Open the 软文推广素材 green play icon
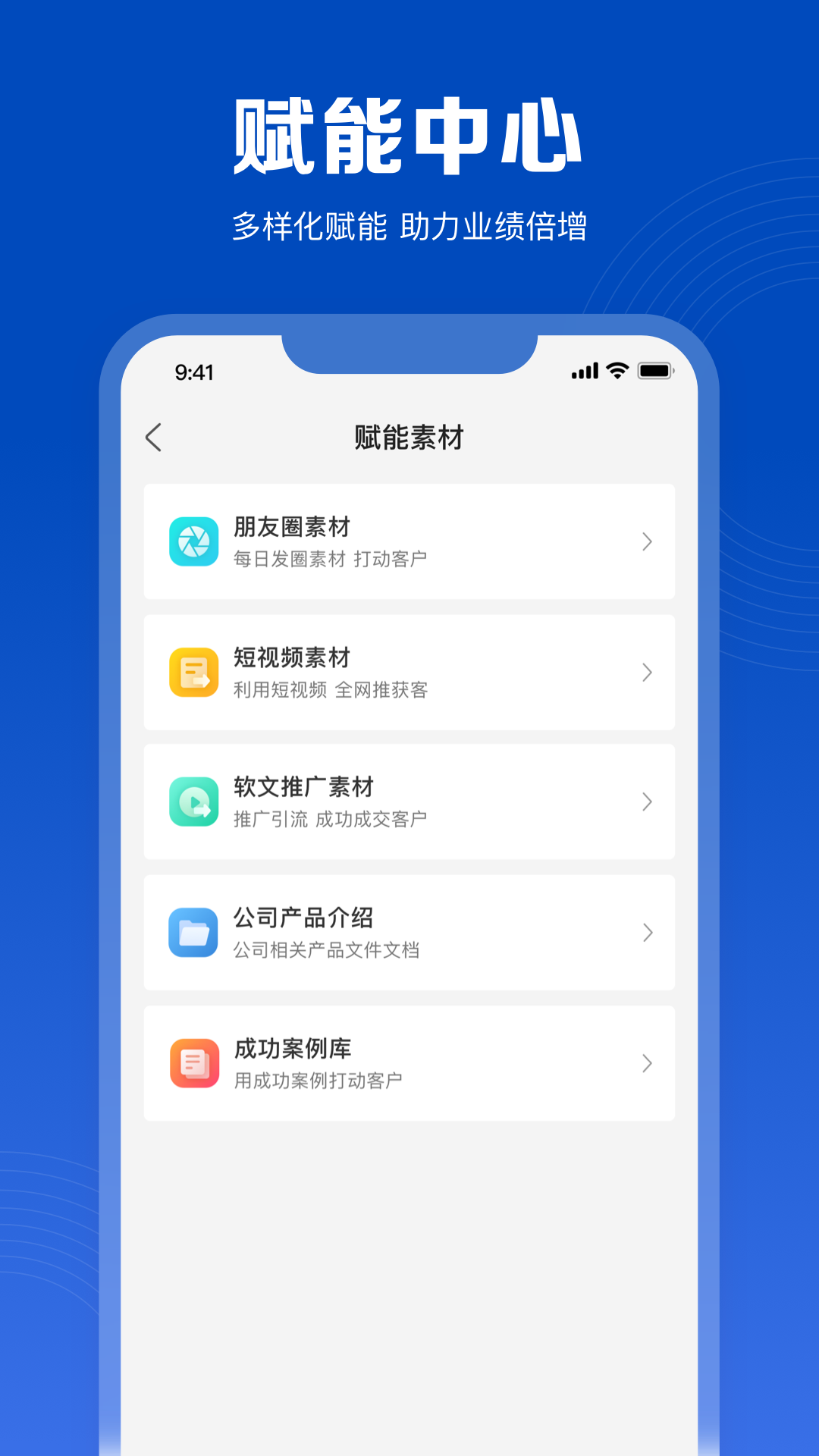This screenshot has width=819, height=1456. coord(194,802)
